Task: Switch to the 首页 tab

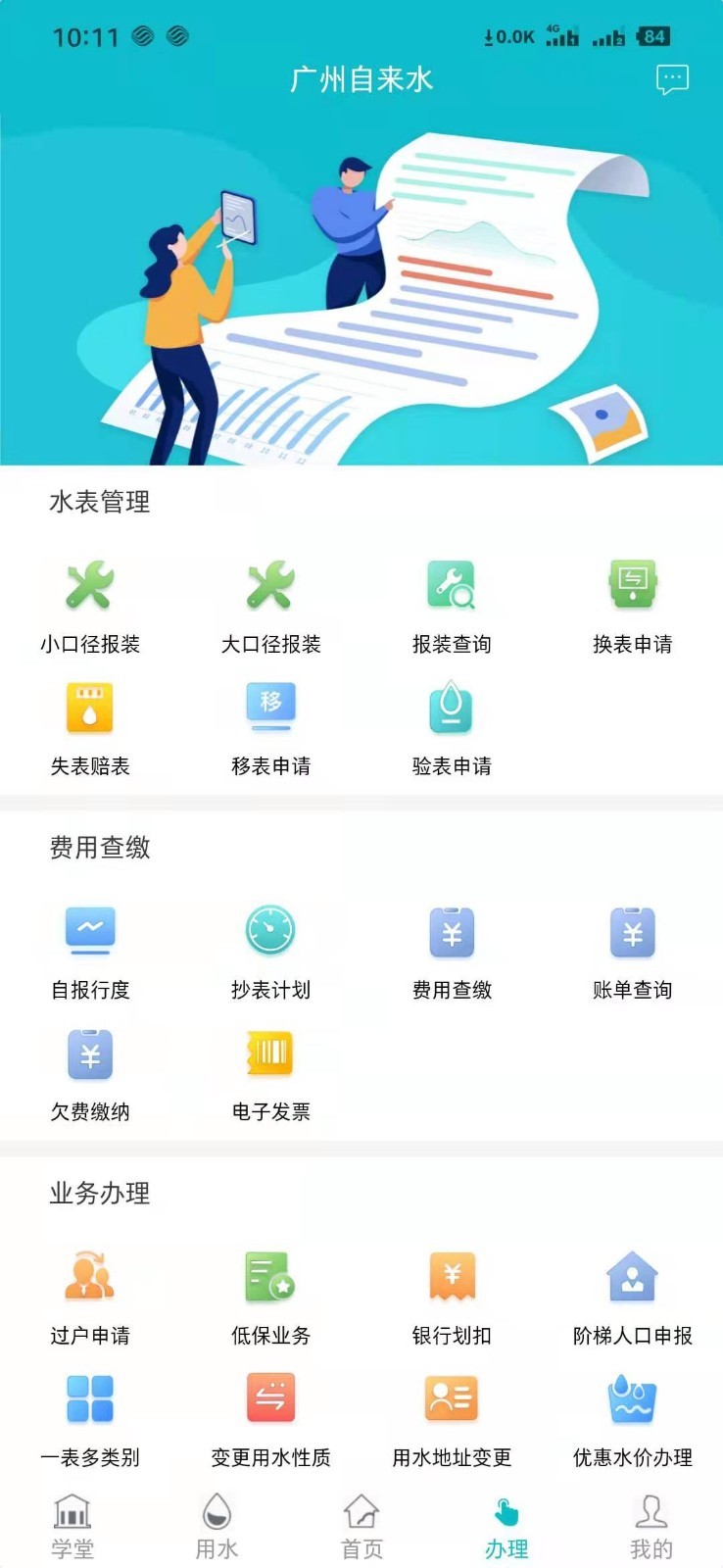Action: coord(361,1527)
